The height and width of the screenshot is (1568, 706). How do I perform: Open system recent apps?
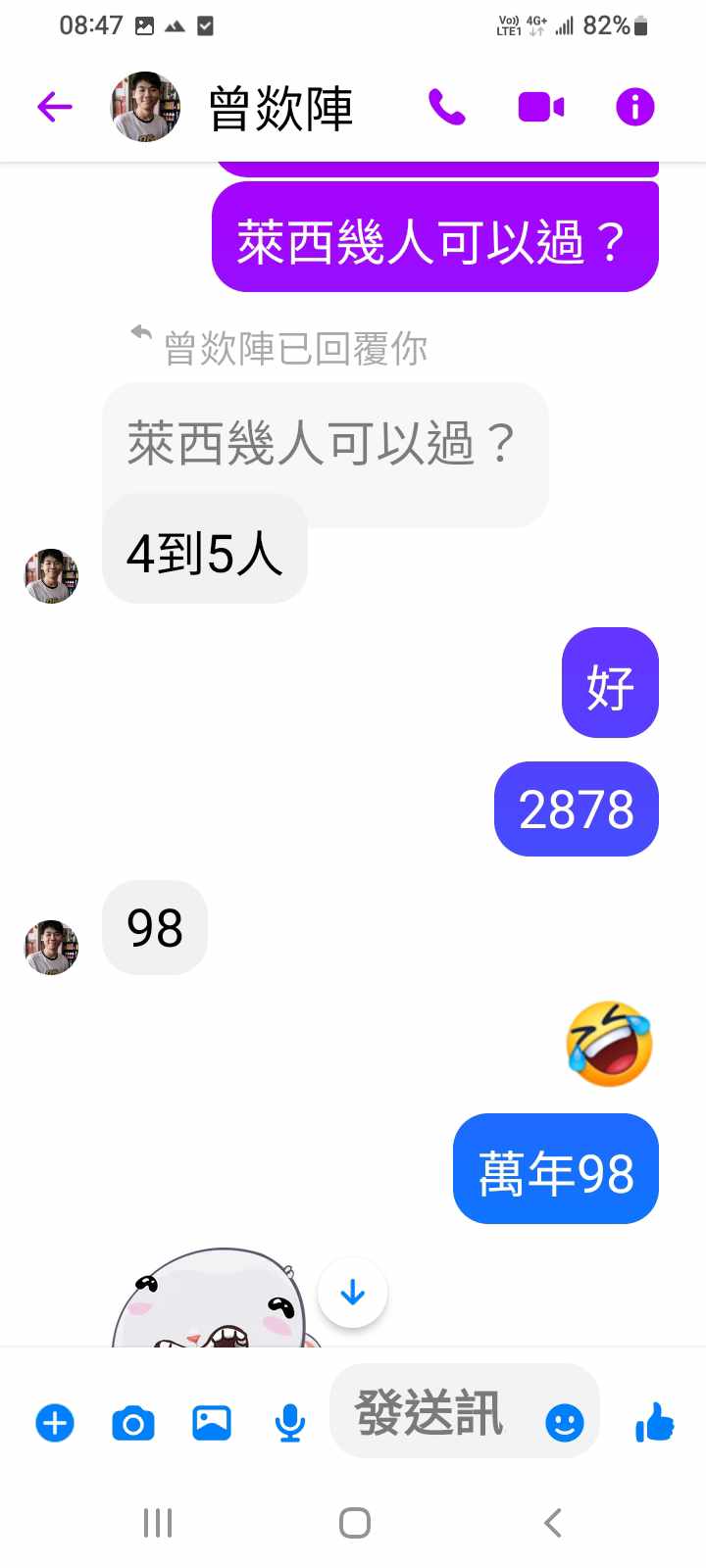(158, 1523)
